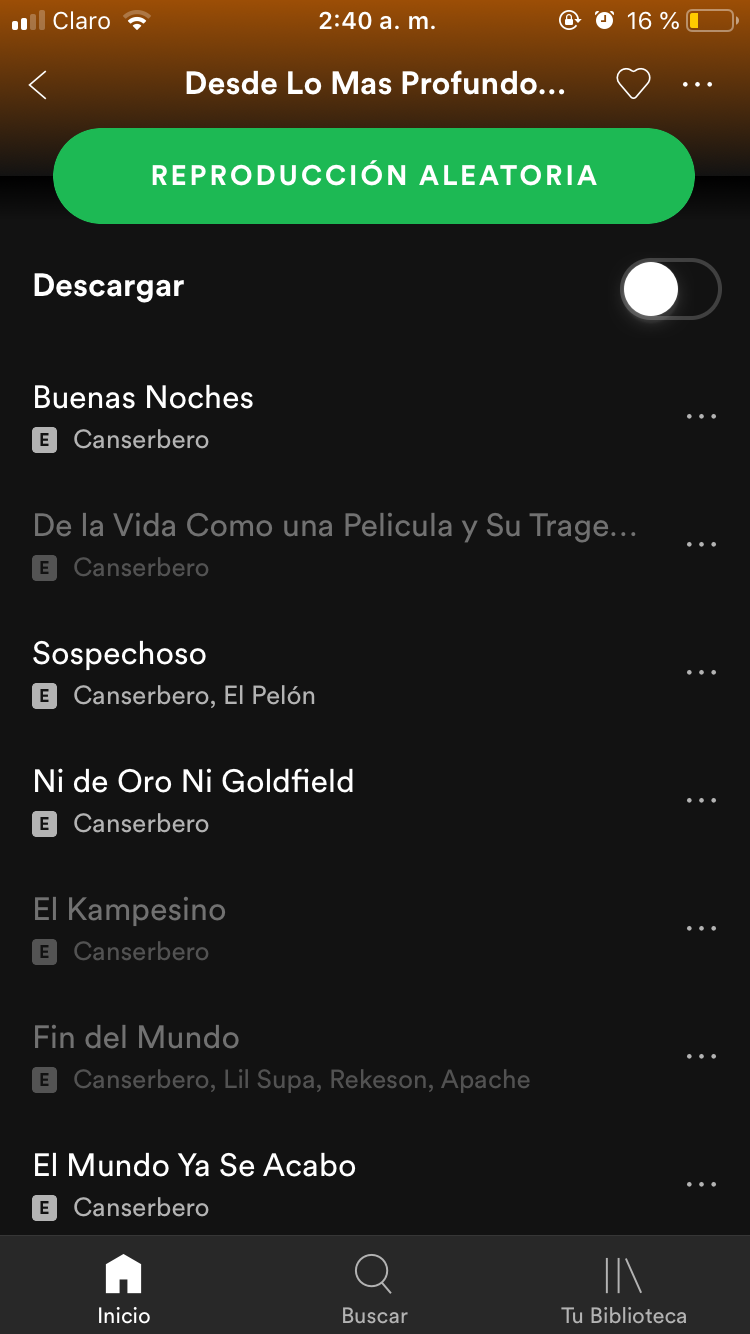Play El Mundo Ya Se Acabo
The height and width of the screenshot is (1334, 750).
tap(194, 1166)
